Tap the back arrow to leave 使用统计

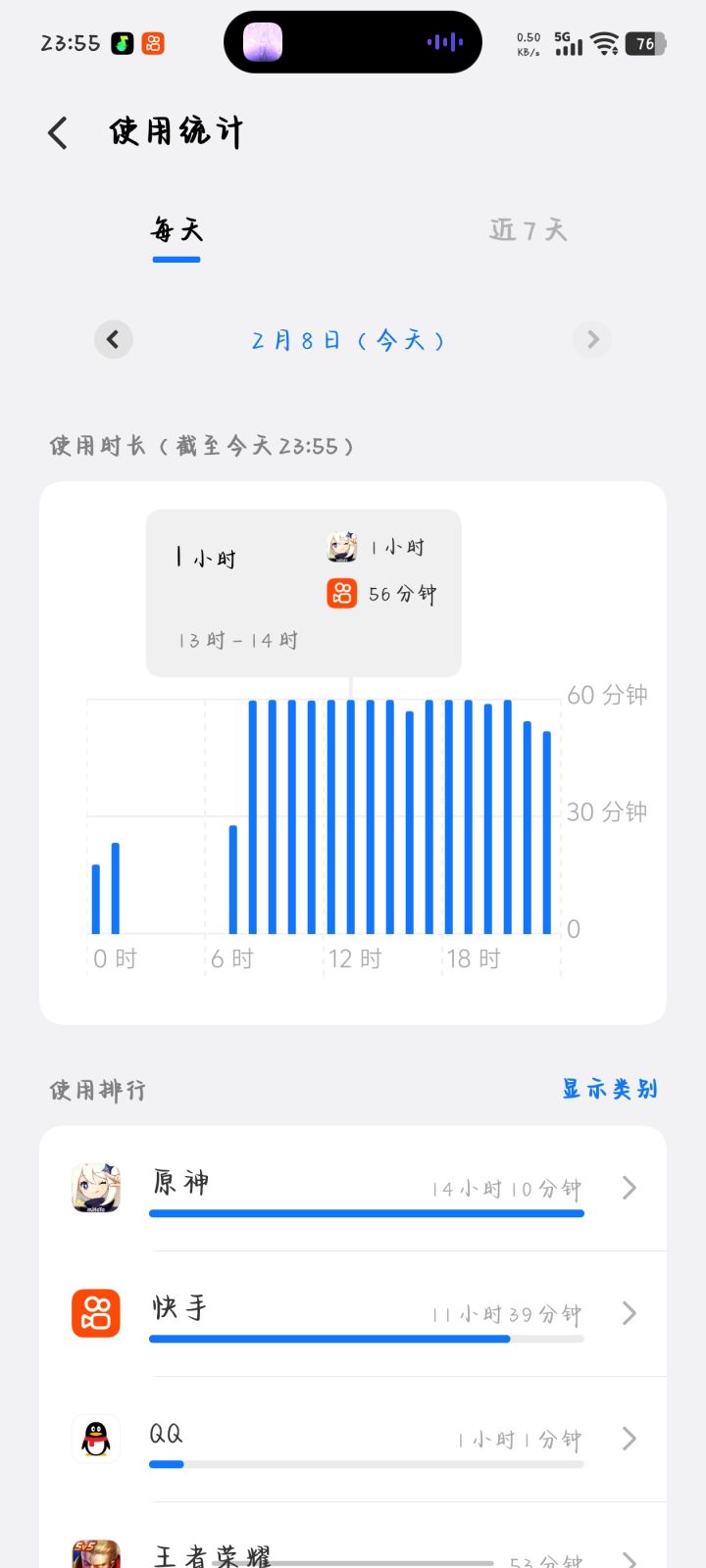click(57, 131)
